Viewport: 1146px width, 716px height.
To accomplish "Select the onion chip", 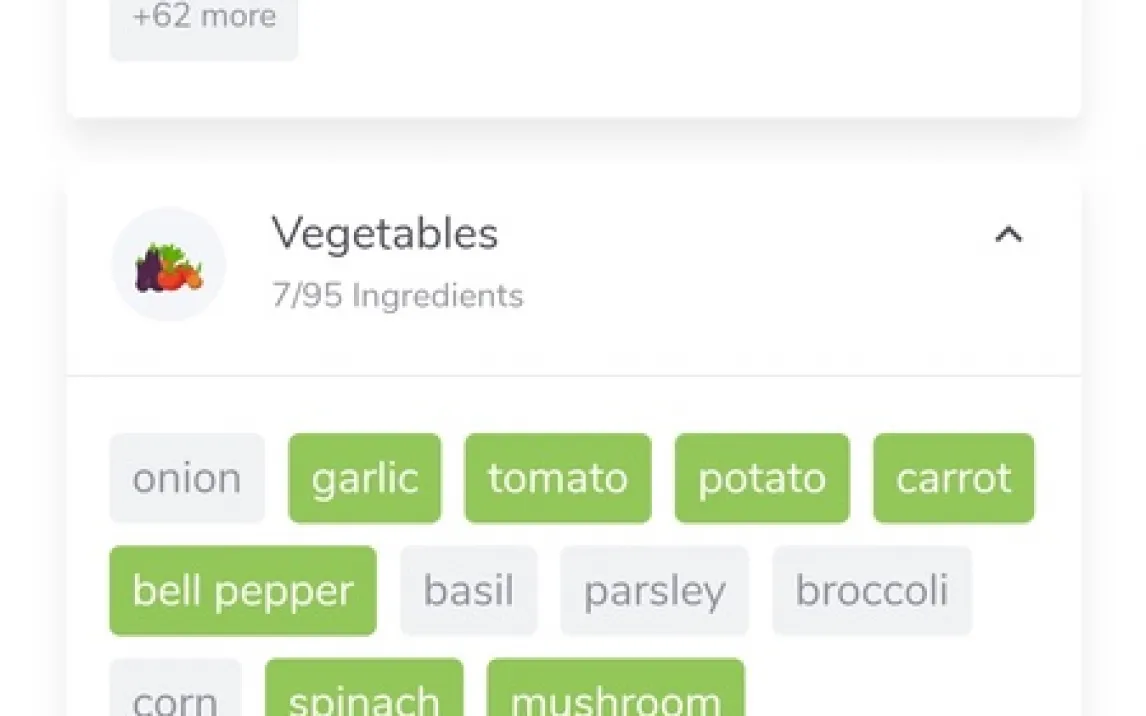I will [187, 478].
